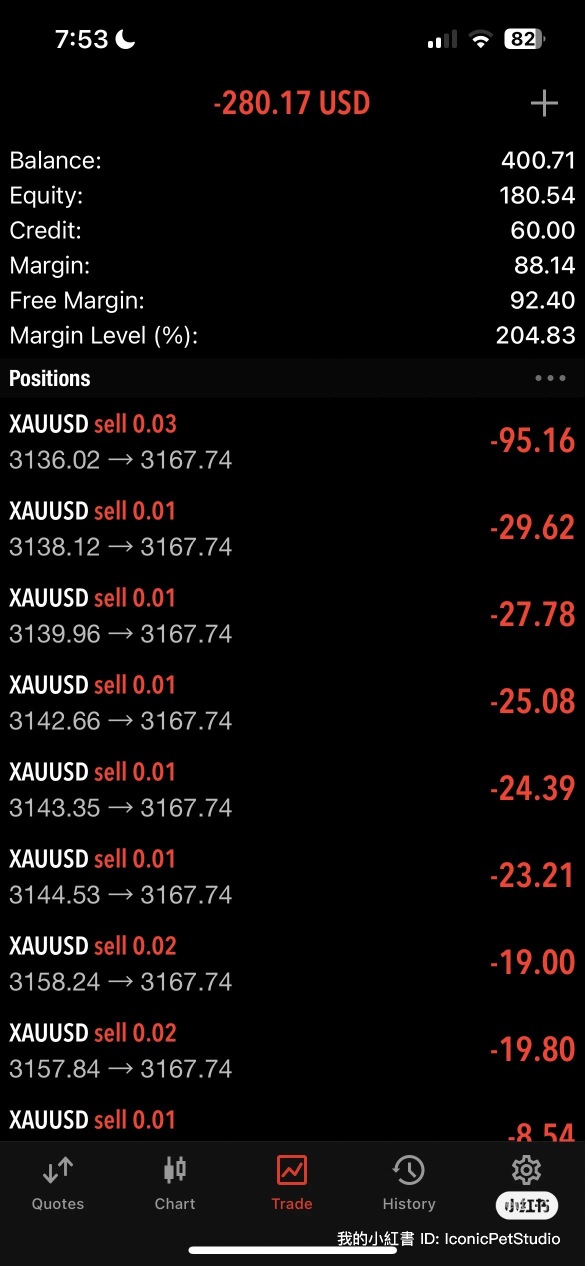Switch to the Quotes tab
Viewport: 585px width, 1266px height.
click(58, 1183)
